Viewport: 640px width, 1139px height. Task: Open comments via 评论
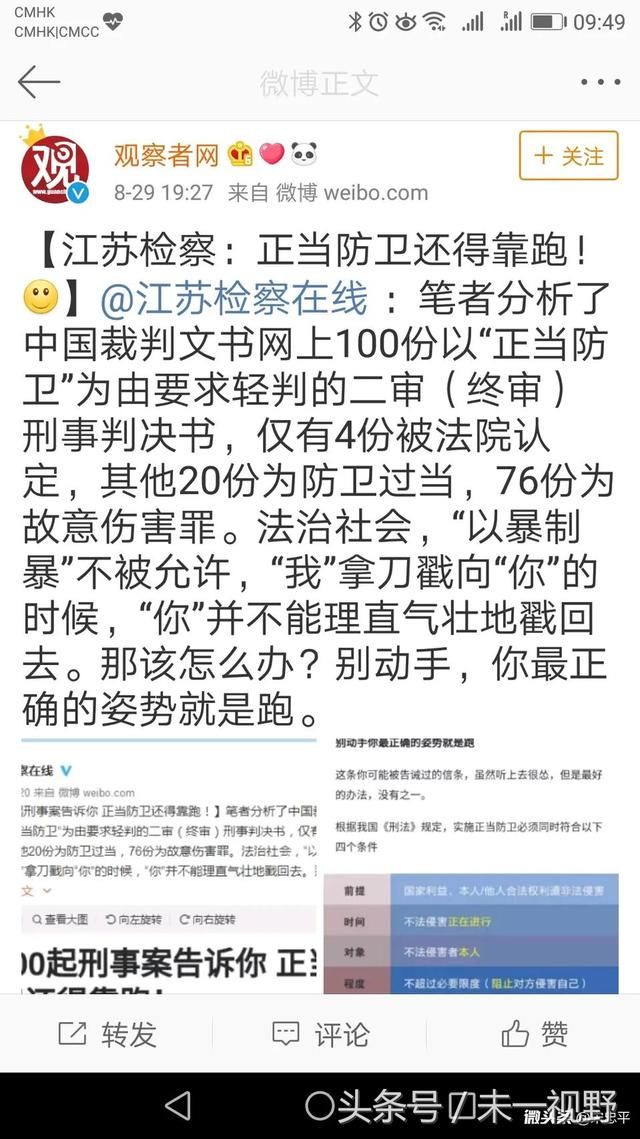tap(321, 1033)
